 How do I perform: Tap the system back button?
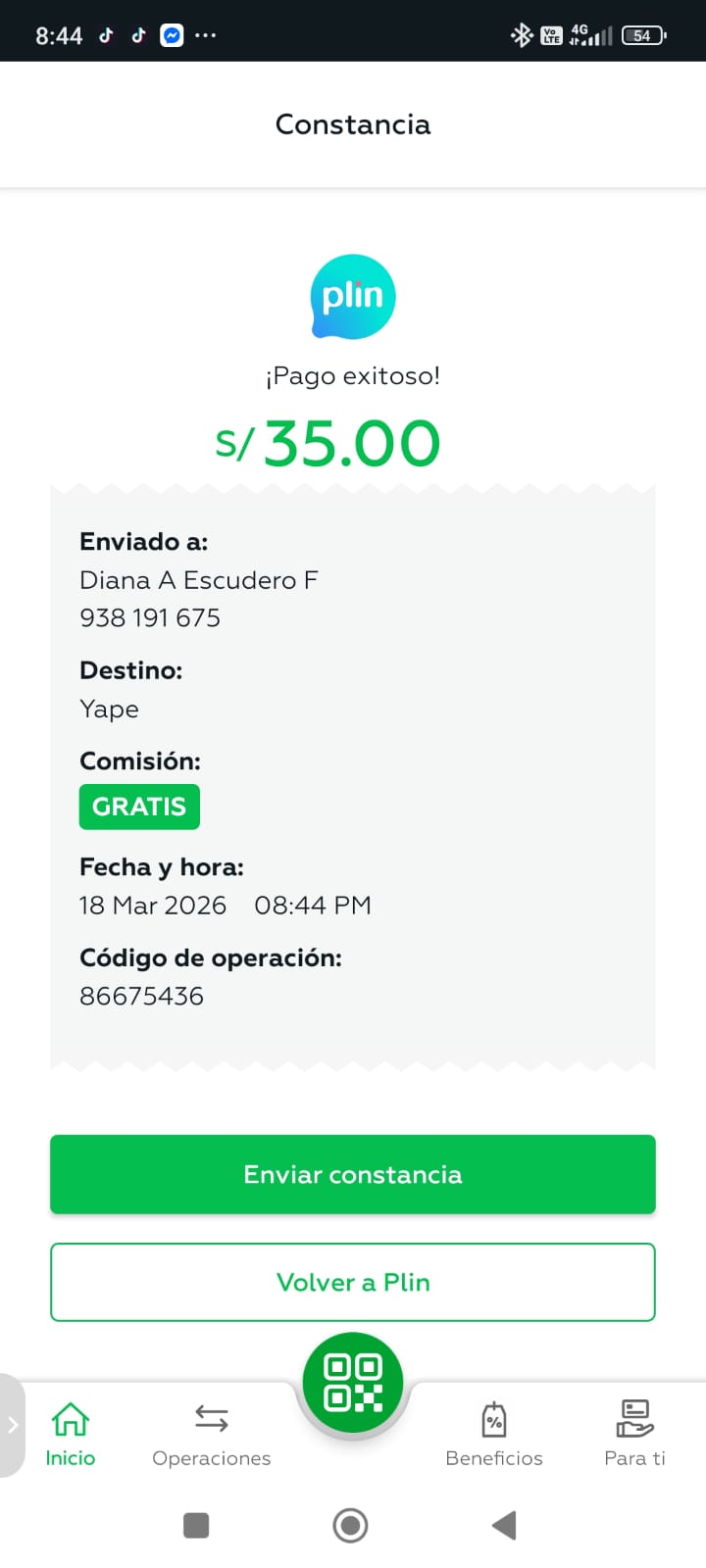point(504,1525)
